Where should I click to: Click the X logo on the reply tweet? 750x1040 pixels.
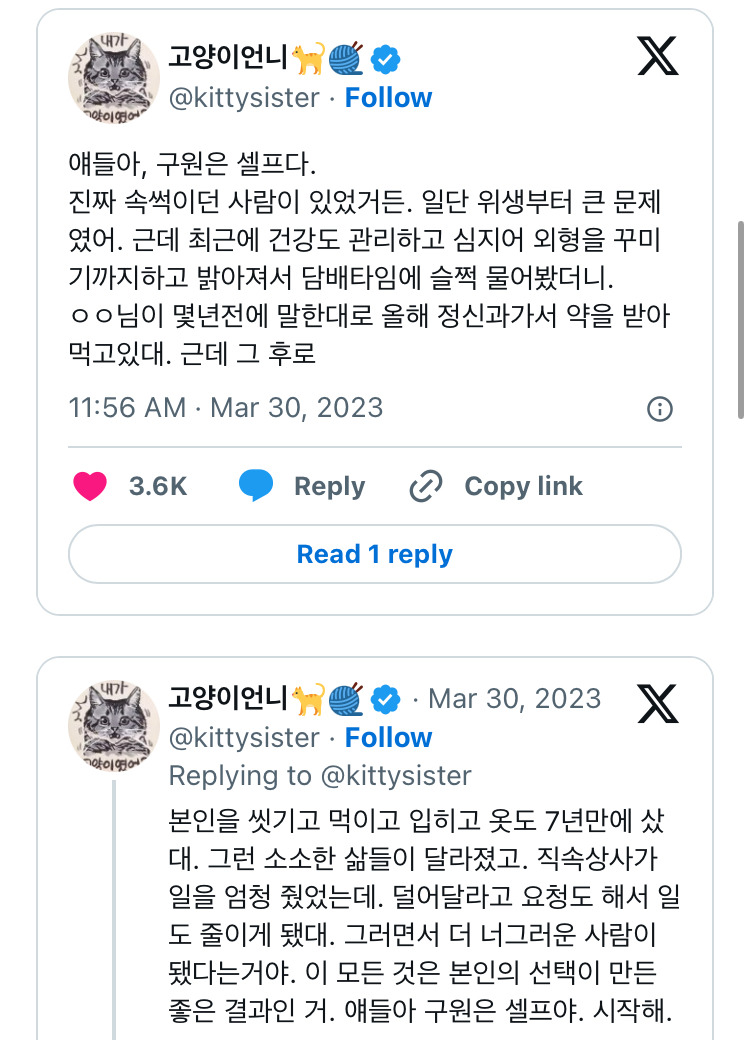[x=660, y=705]
